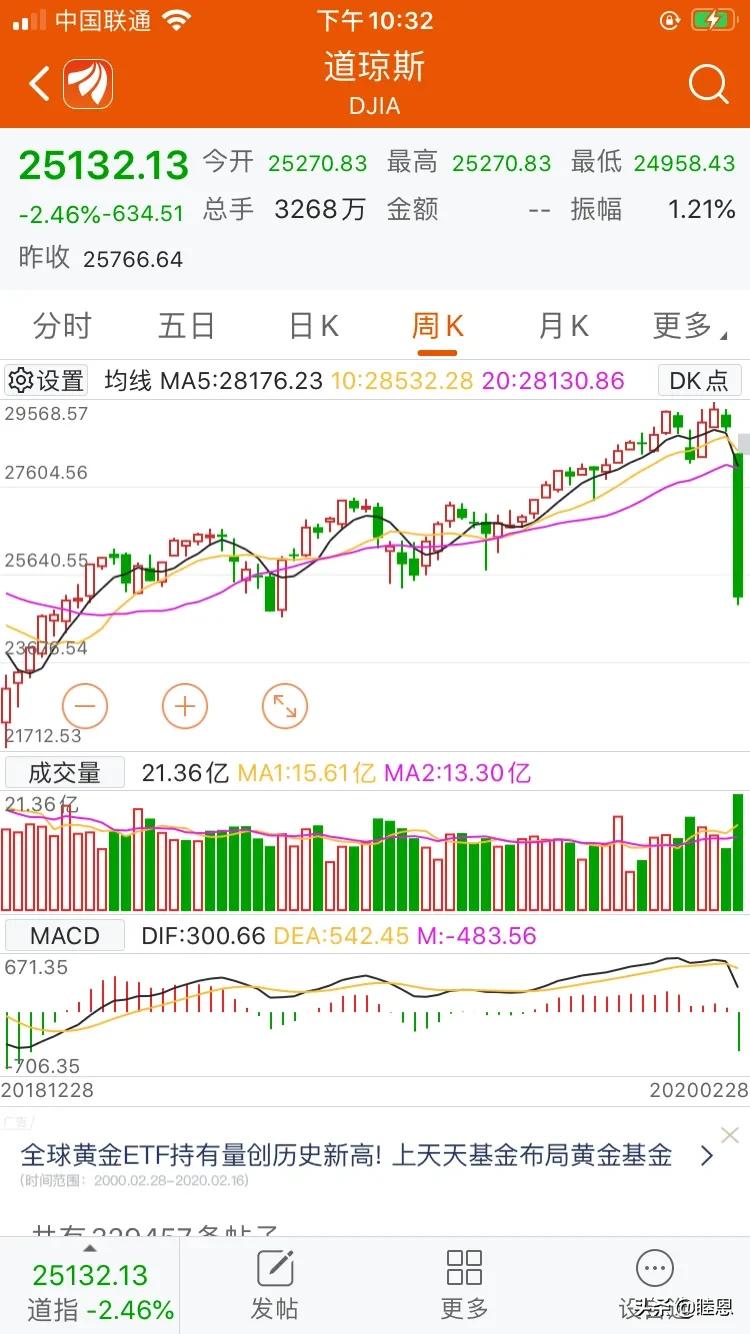Tap the DK点 button
Screen dimensions: 750x1334
click(x=699, y=380)
